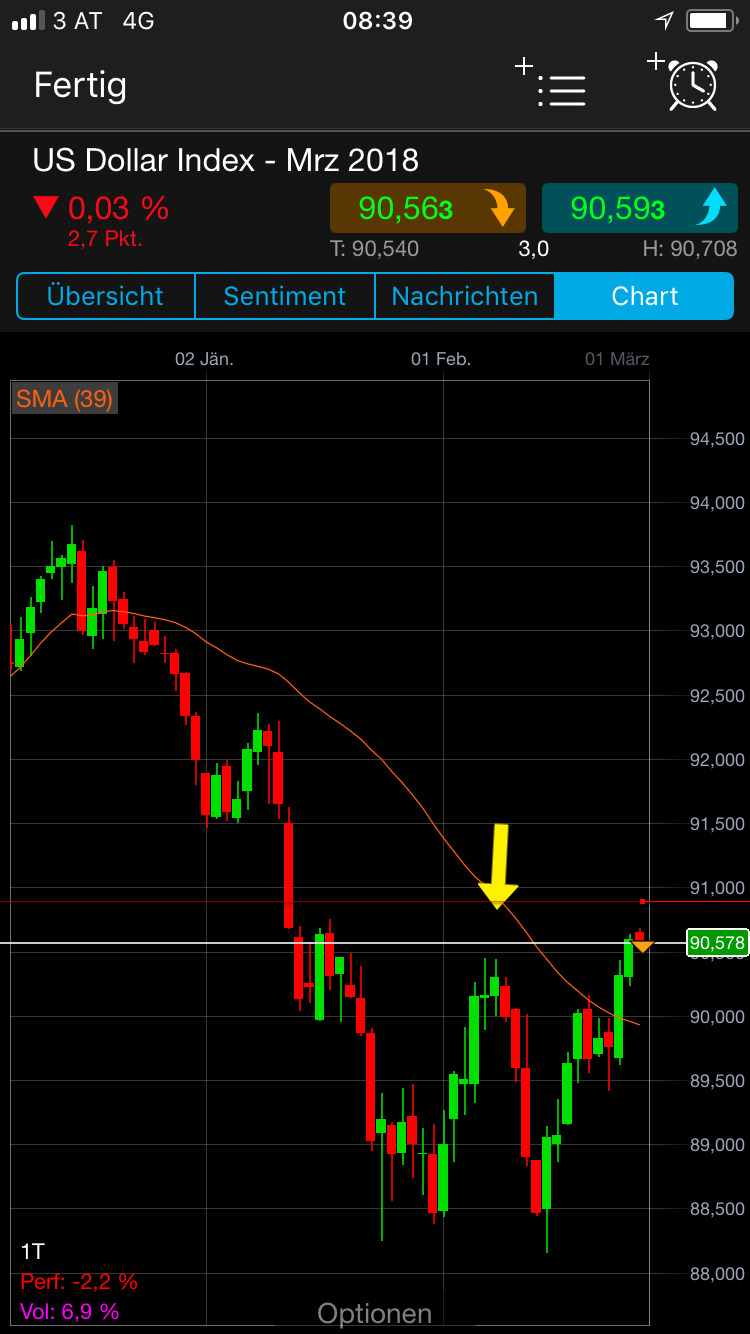
Task: Add instrument to watchlist
Action: point(552,85)
